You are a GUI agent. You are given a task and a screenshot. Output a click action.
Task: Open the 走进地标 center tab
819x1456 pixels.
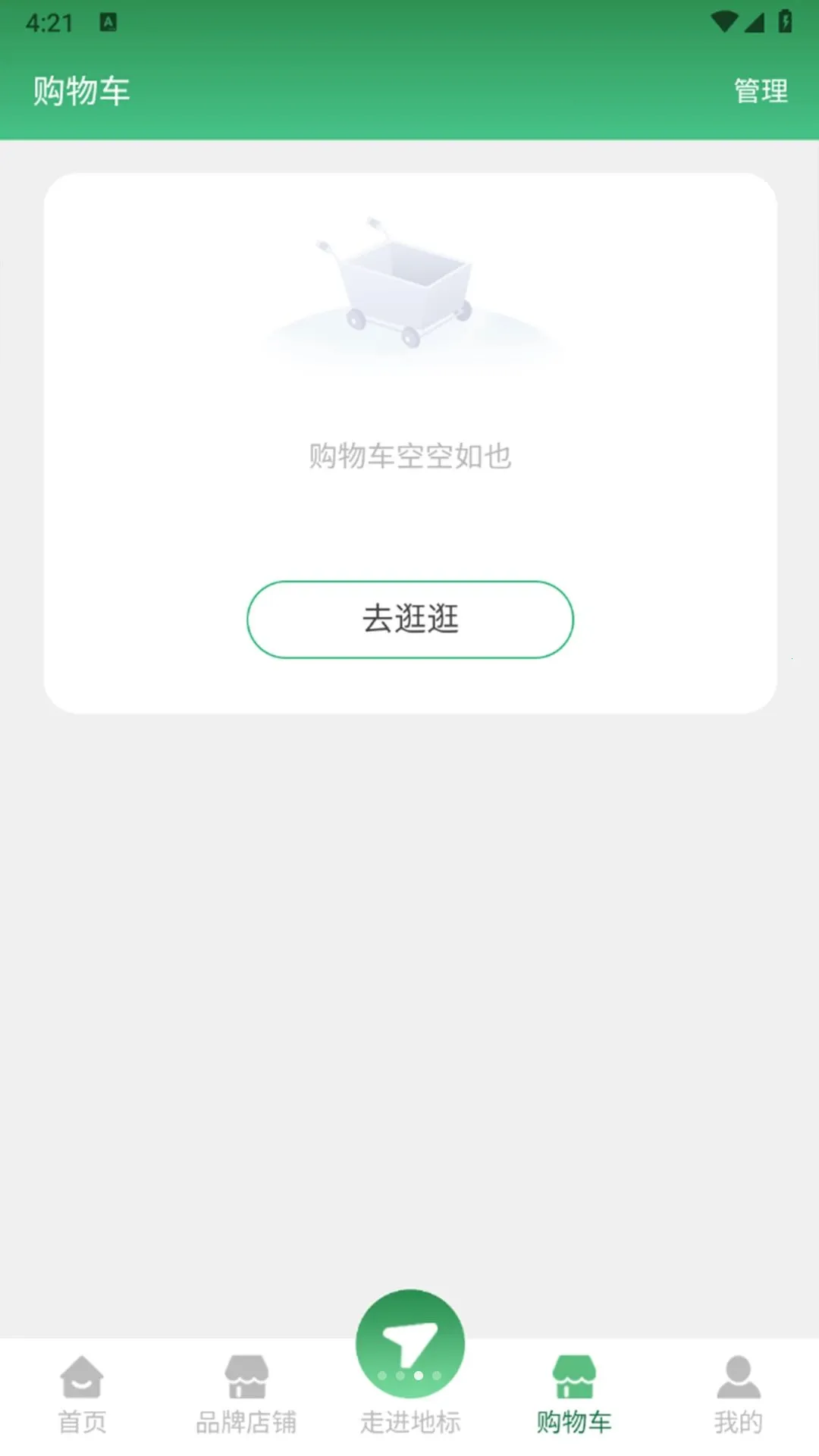click(410, 1365)
